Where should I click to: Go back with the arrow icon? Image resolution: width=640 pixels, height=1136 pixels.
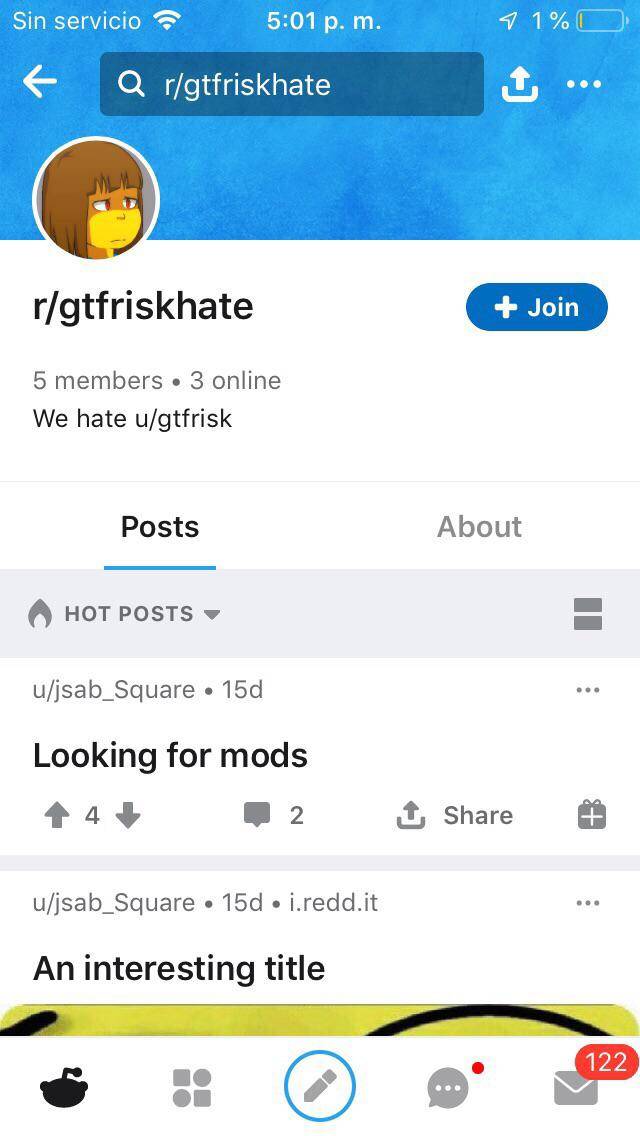pyautogui.click(x=40, y=83)
